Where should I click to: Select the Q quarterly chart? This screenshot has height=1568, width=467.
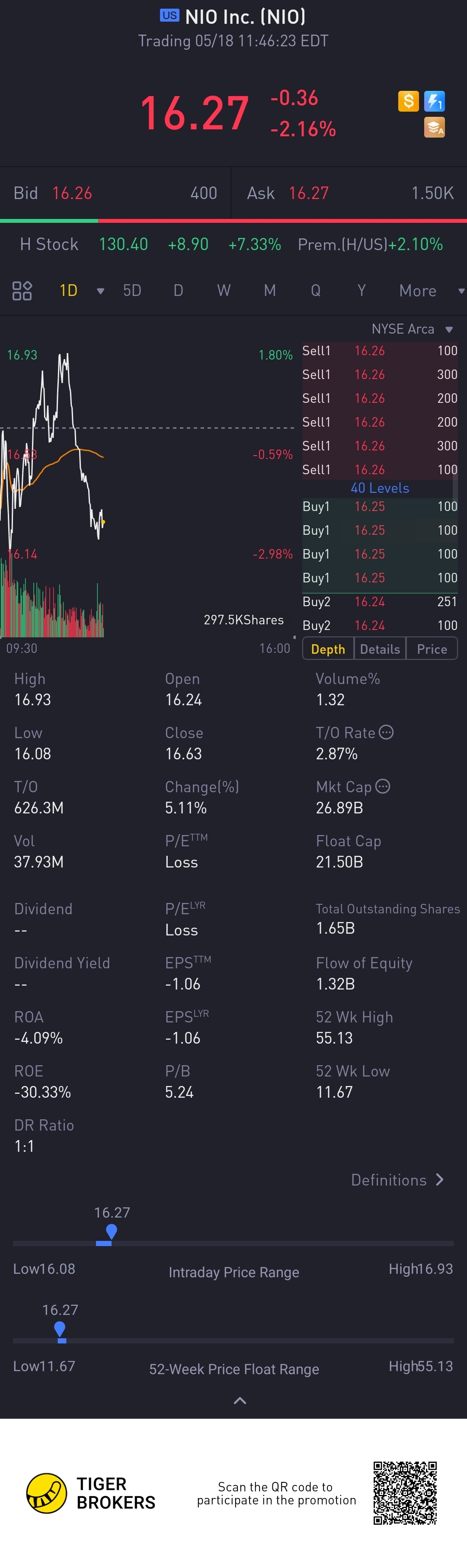316,290
